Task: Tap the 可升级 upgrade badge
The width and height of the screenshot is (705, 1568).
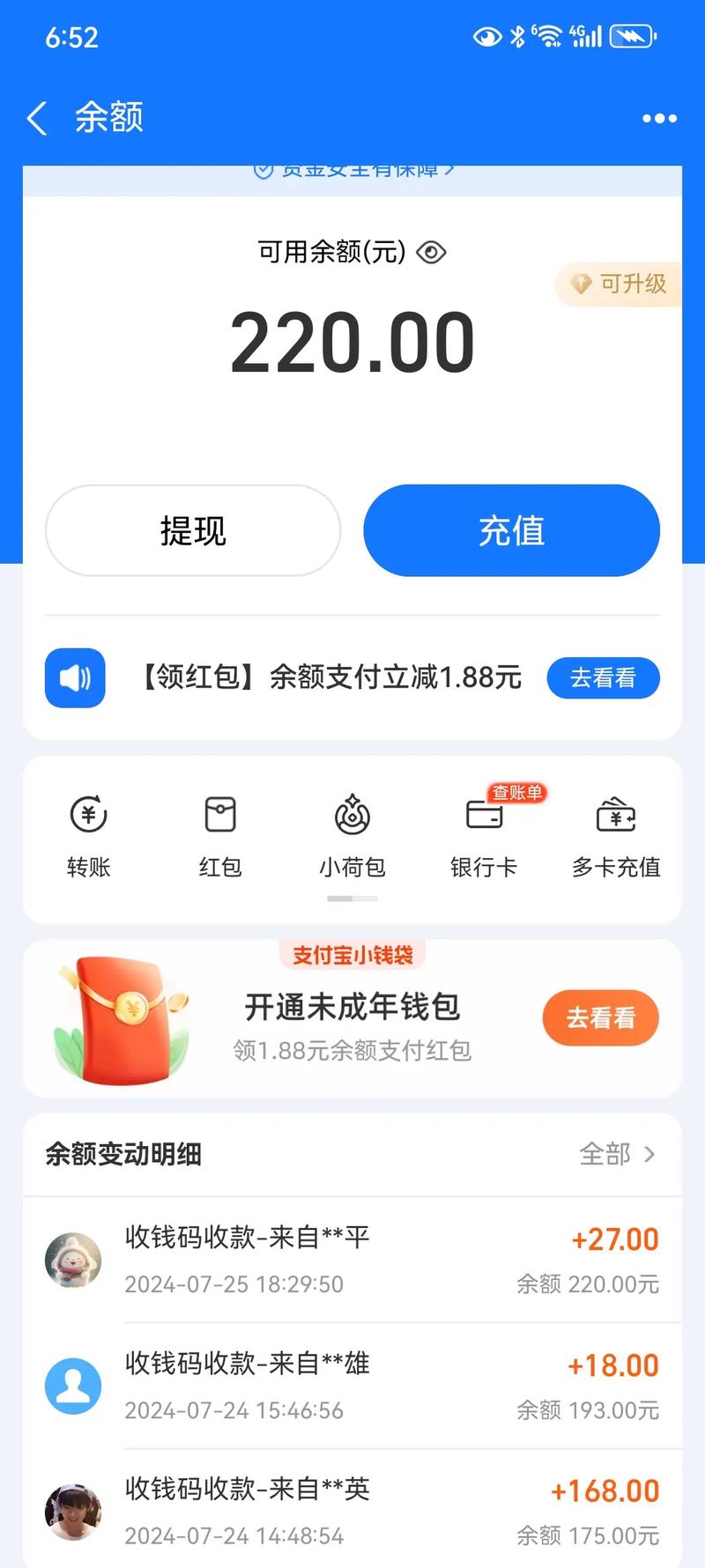Action: (621, 284)
